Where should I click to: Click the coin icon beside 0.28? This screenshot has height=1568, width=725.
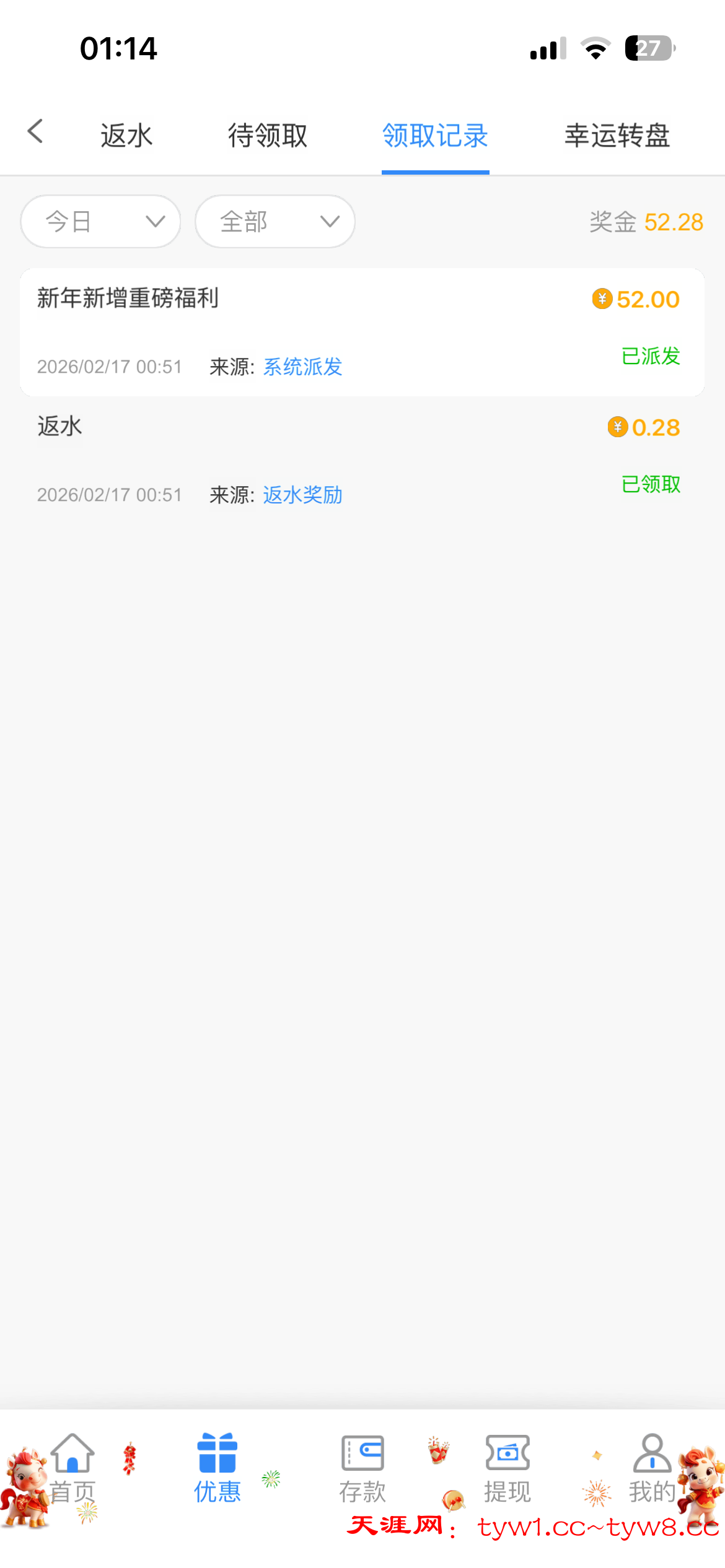coord(617,427)
